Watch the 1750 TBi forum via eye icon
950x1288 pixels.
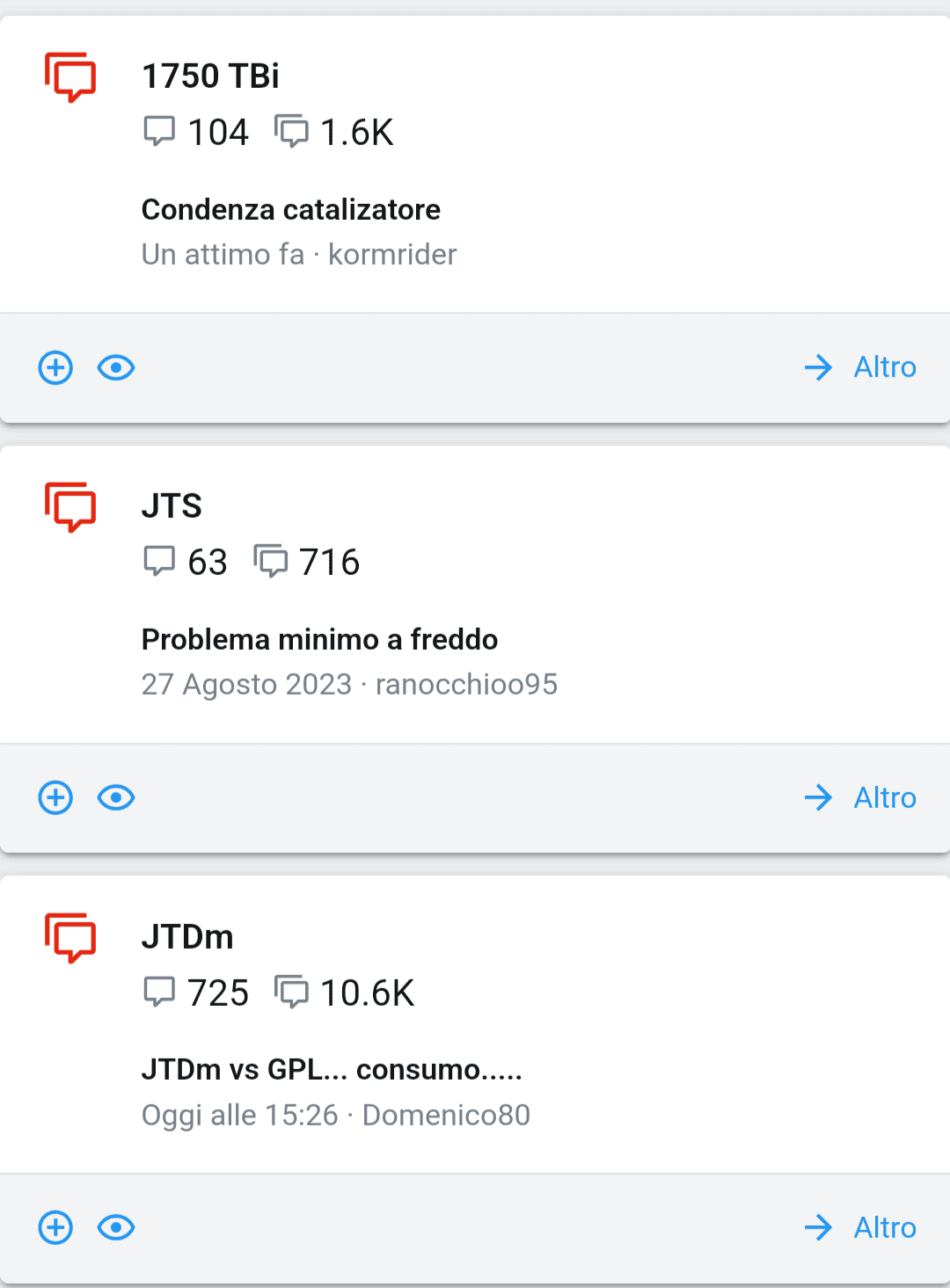coord(116,367)
